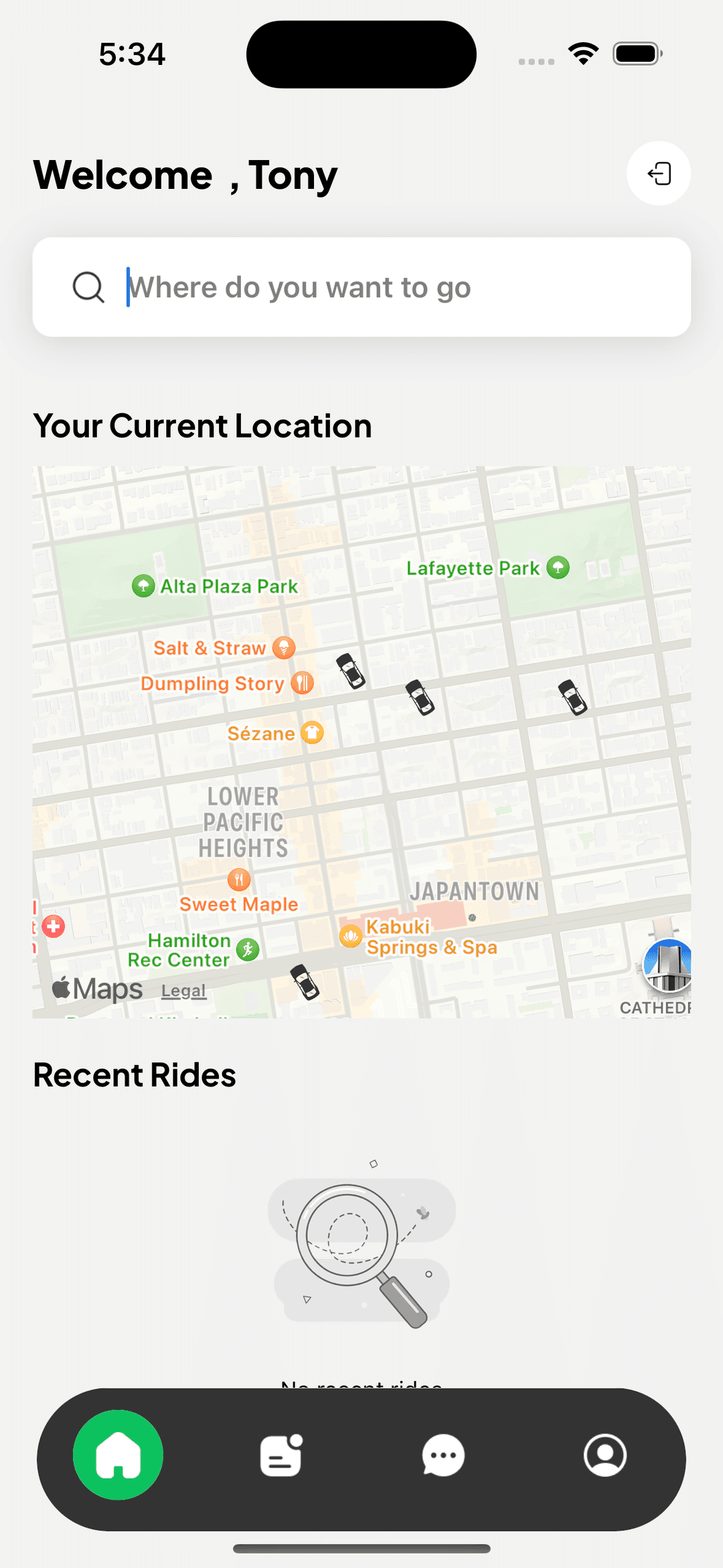Select the Hamilton Rec Center pin

click(248, 949)
